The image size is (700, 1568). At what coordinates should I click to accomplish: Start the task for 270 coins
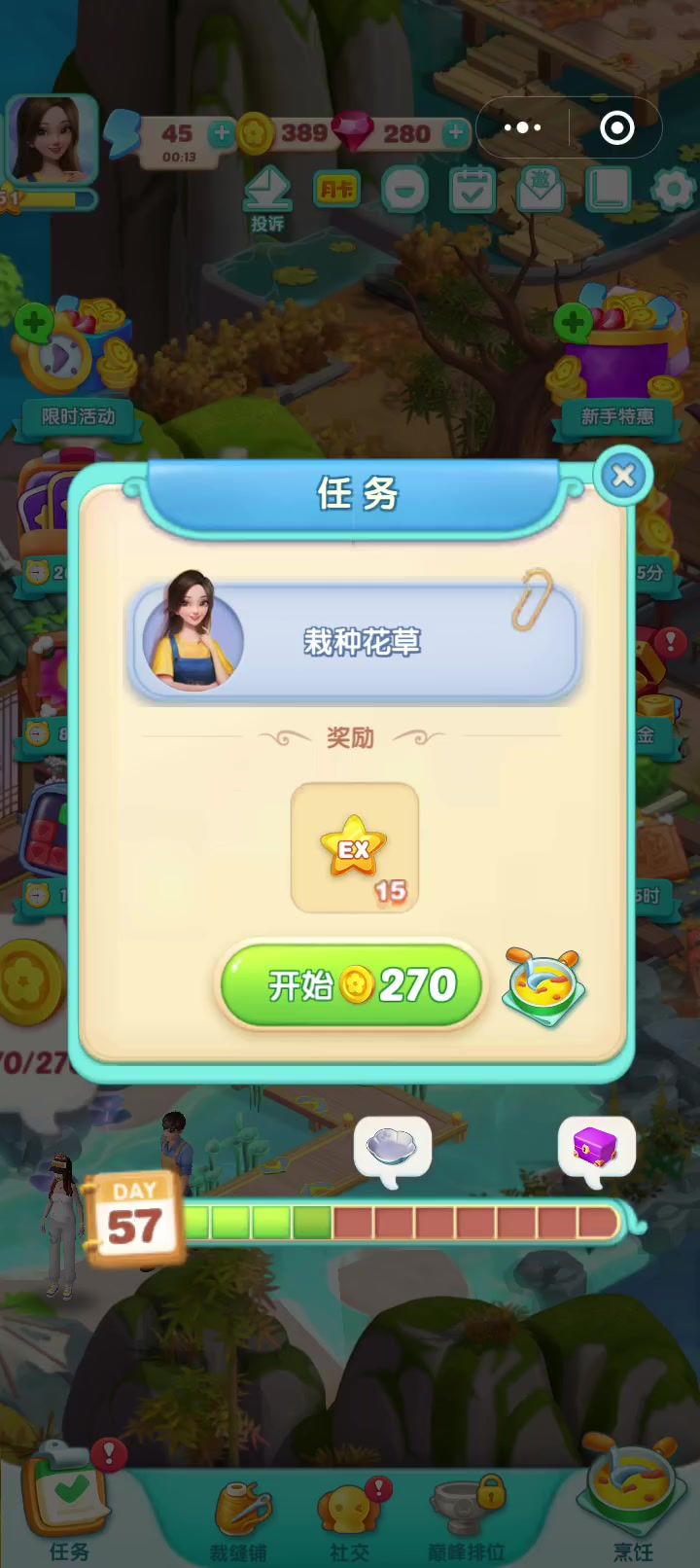[351, 985]
